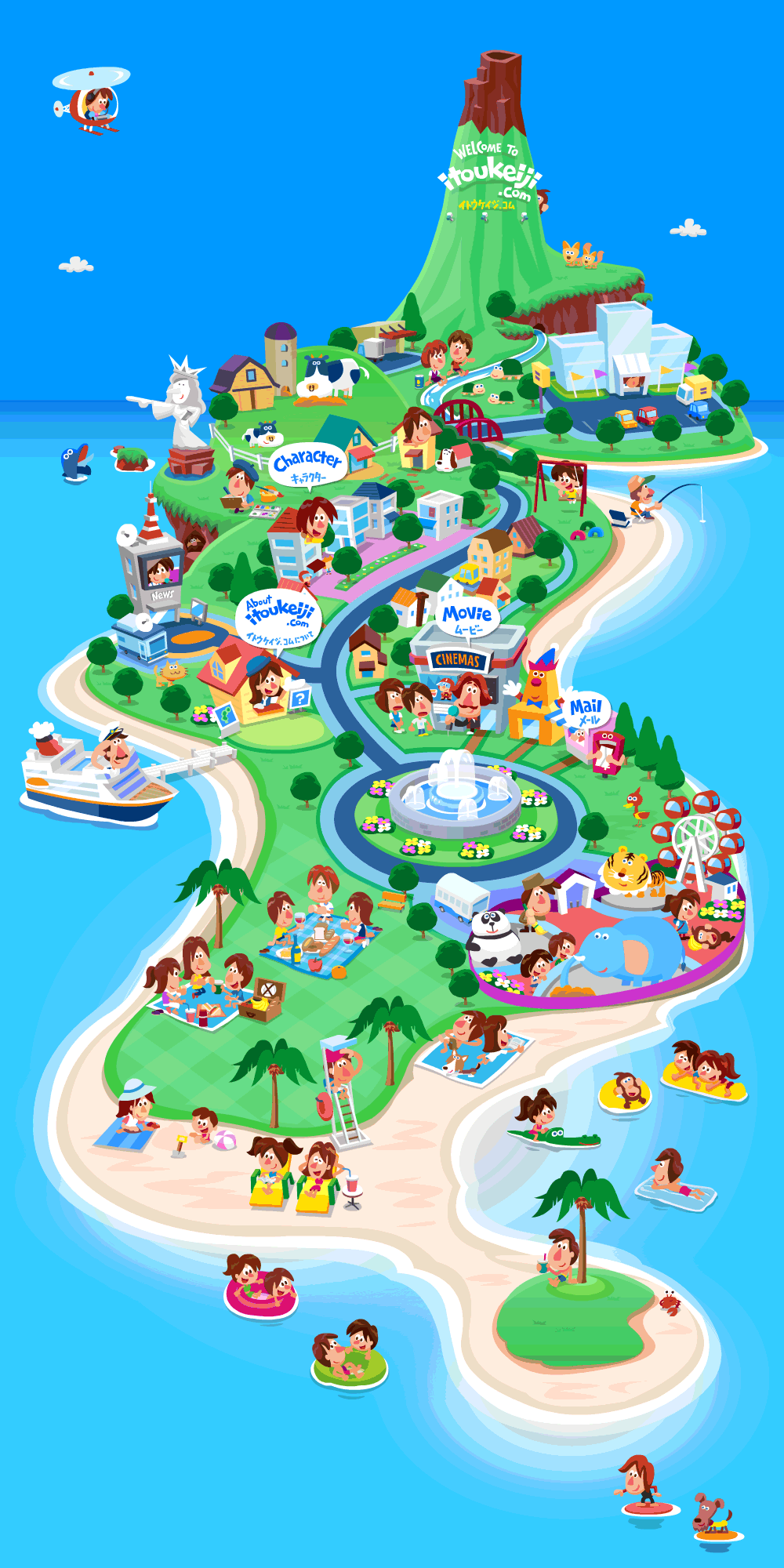Open the Movie bubble above Cinemas
The image size is (784, 1568).
(467, 617)
